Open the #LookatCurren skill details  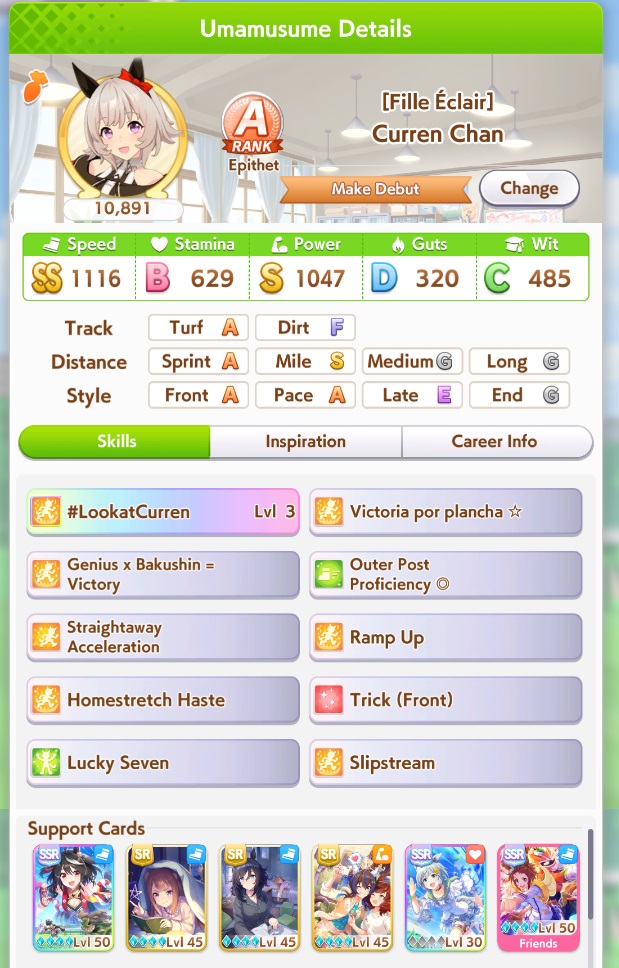[x=163, y=512]
